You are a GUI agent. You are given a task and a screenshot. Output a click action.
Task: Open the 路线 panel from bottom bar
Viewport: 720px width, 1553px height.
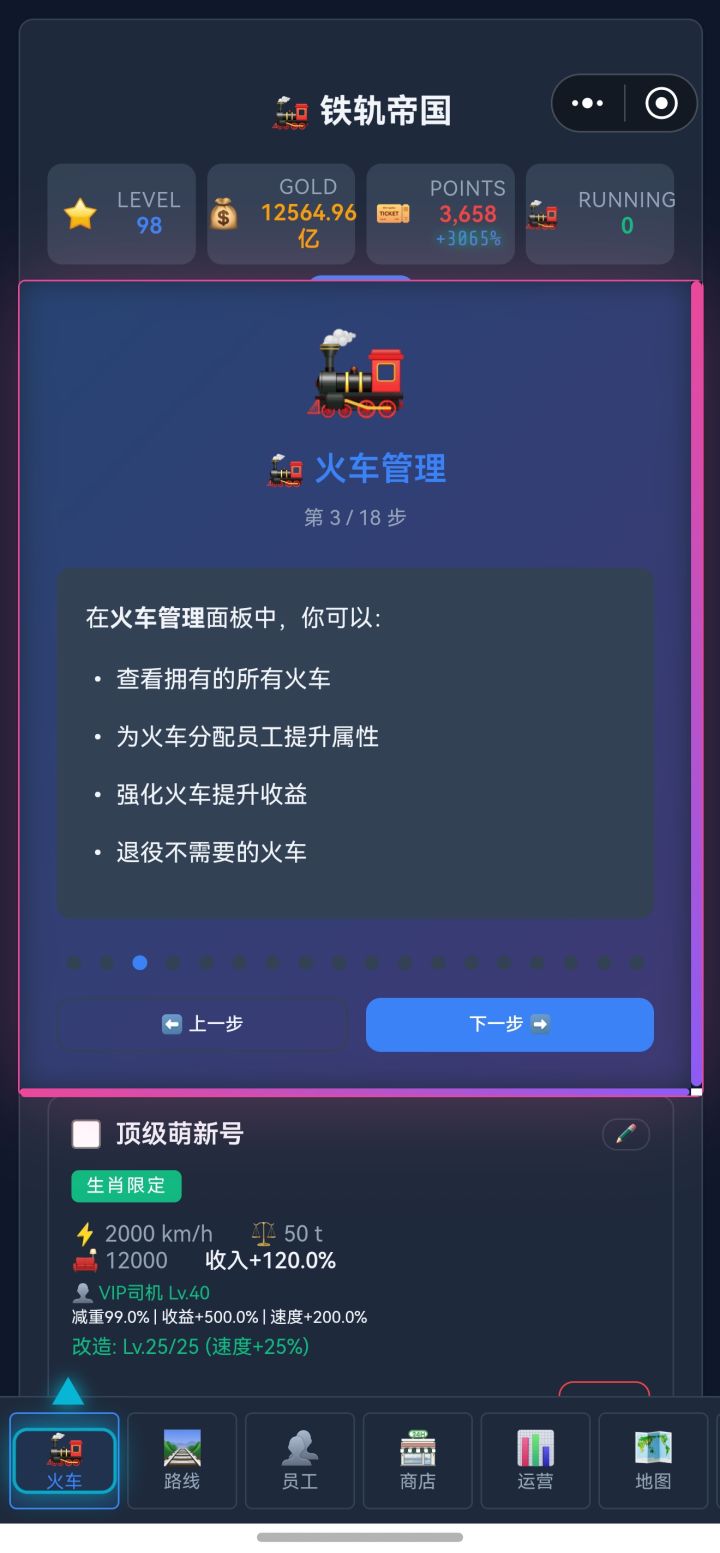(x=182, y=1460)
